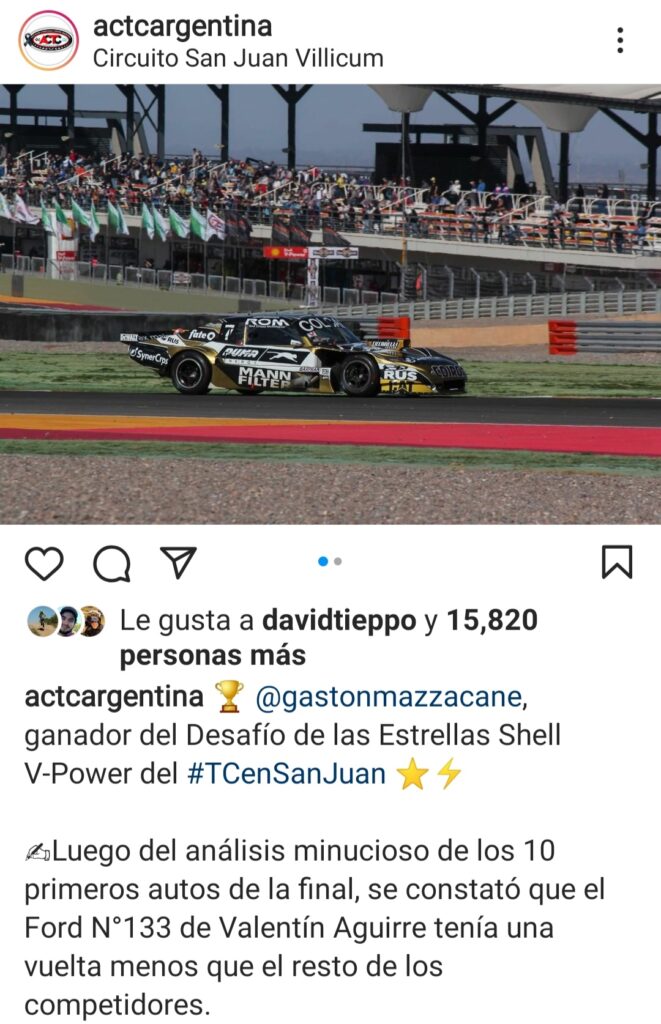Open comments on this post

pos(111,563)
